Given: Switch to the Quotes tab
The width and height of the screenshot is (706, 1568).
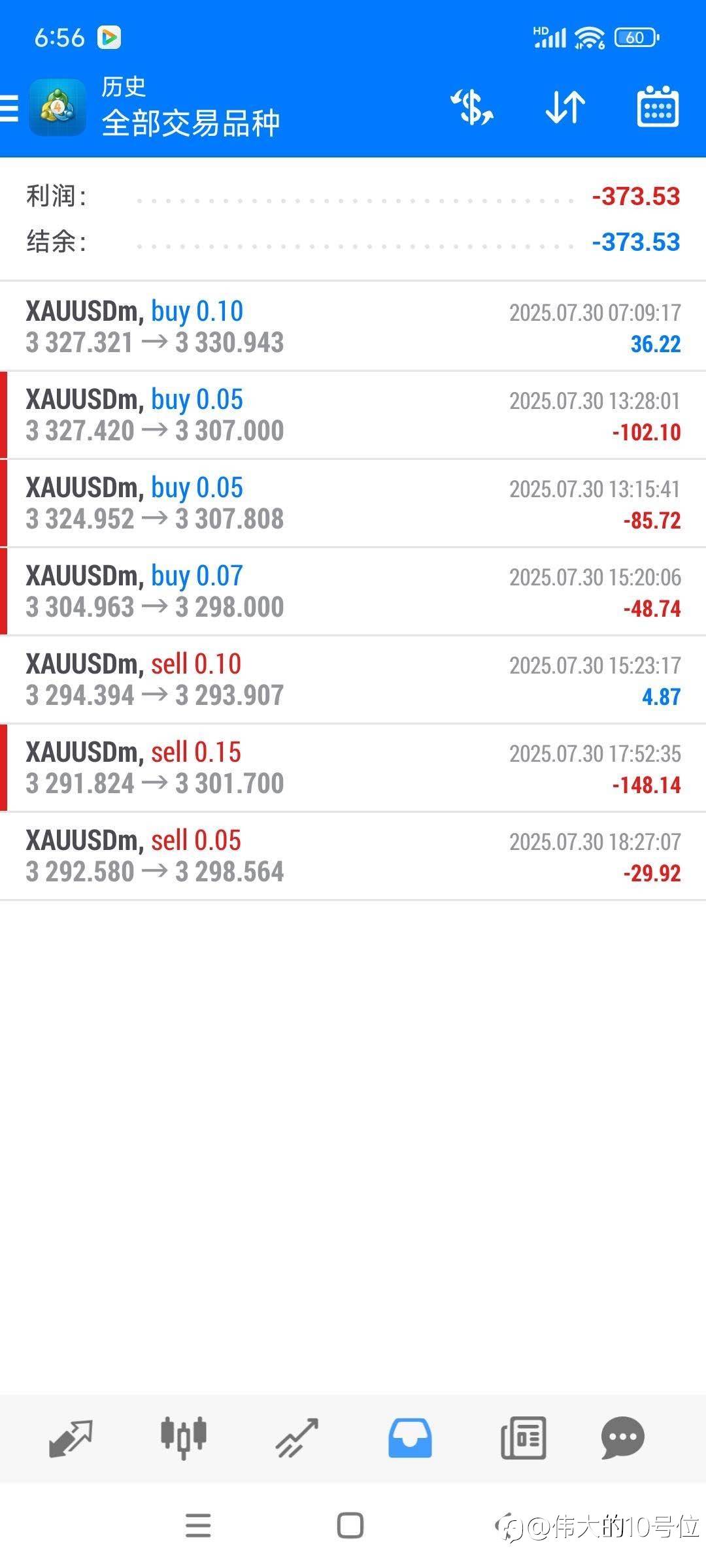Looking at the screenshot, I should (x=71, y=1438).
